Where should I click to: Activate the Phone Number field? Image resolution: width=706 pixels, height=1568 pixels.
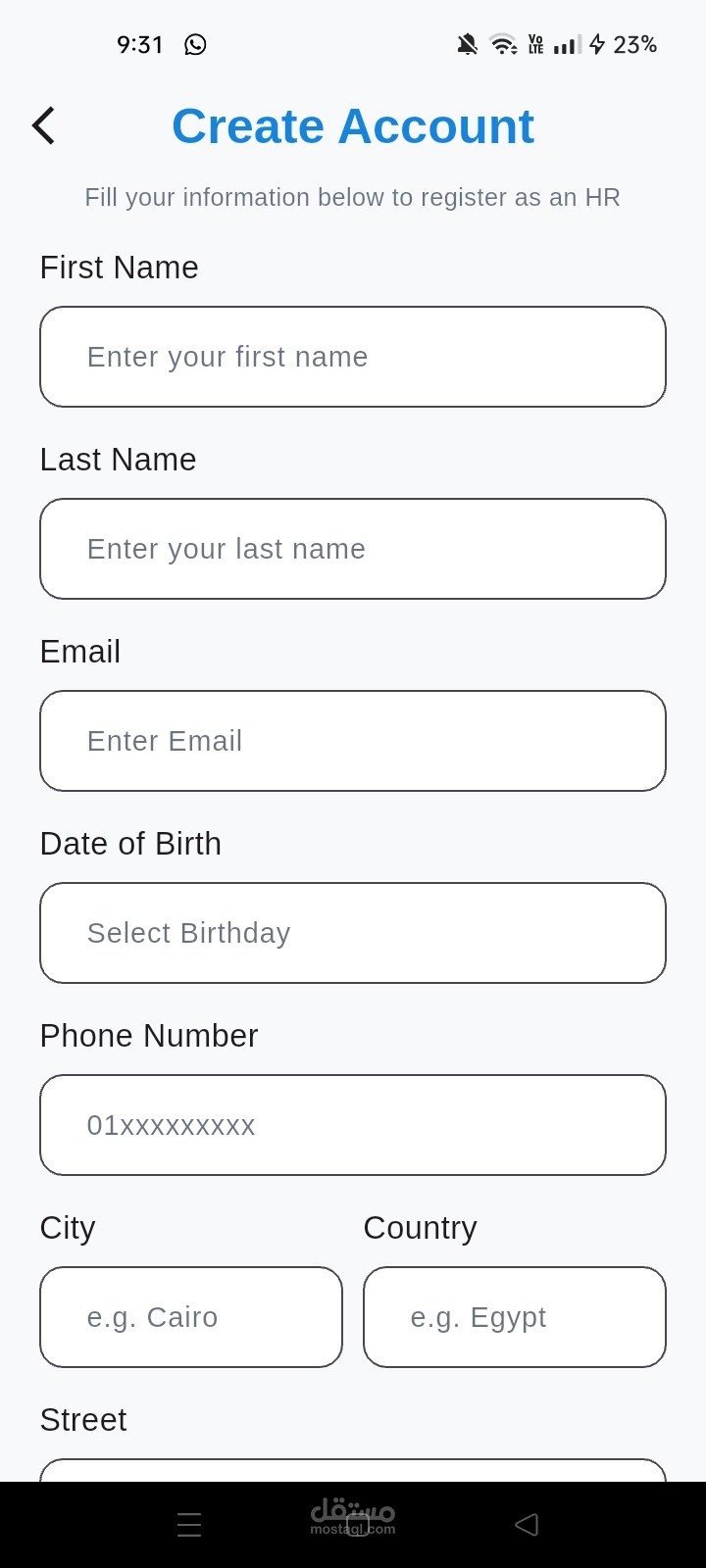pos(353,1125)
